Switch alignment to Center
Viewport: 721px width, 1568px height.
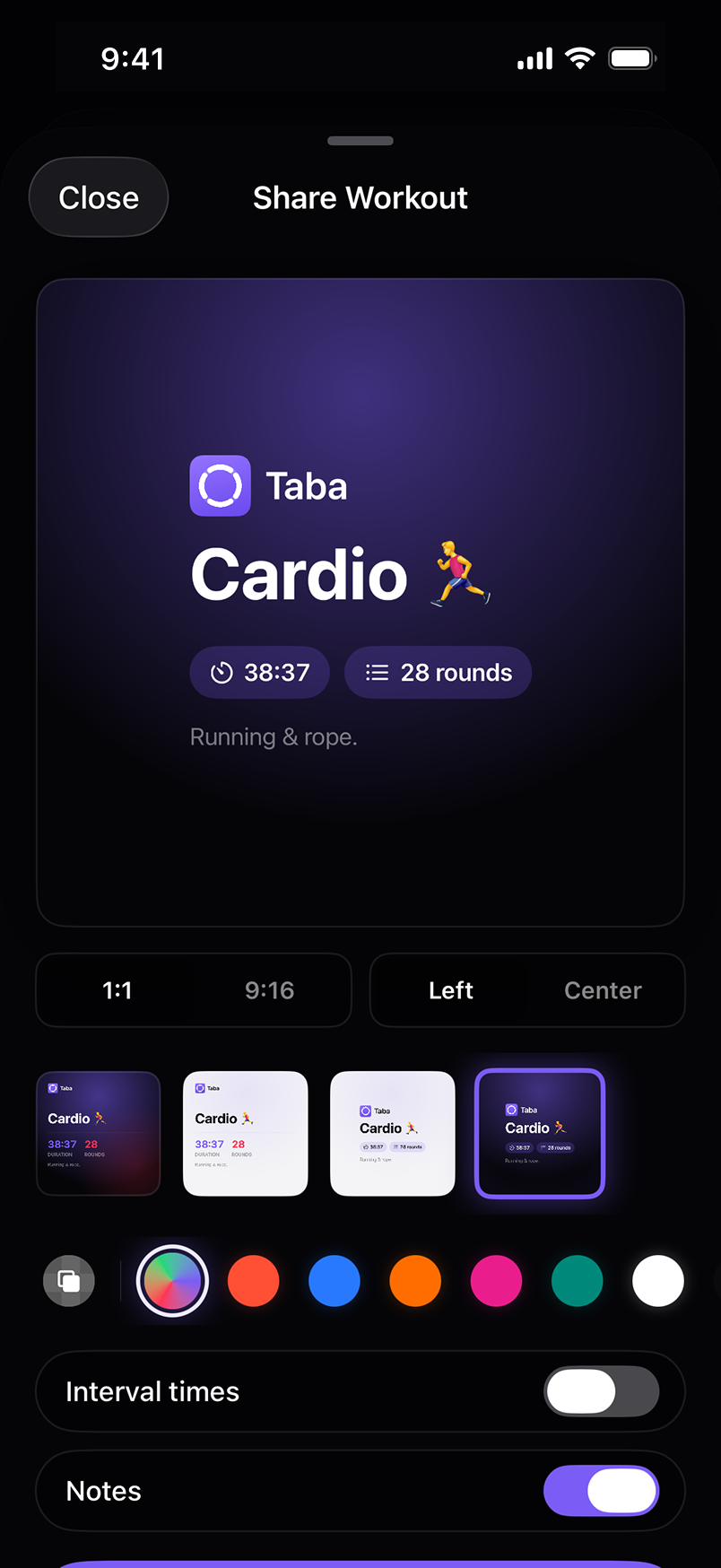coord(603,990)
